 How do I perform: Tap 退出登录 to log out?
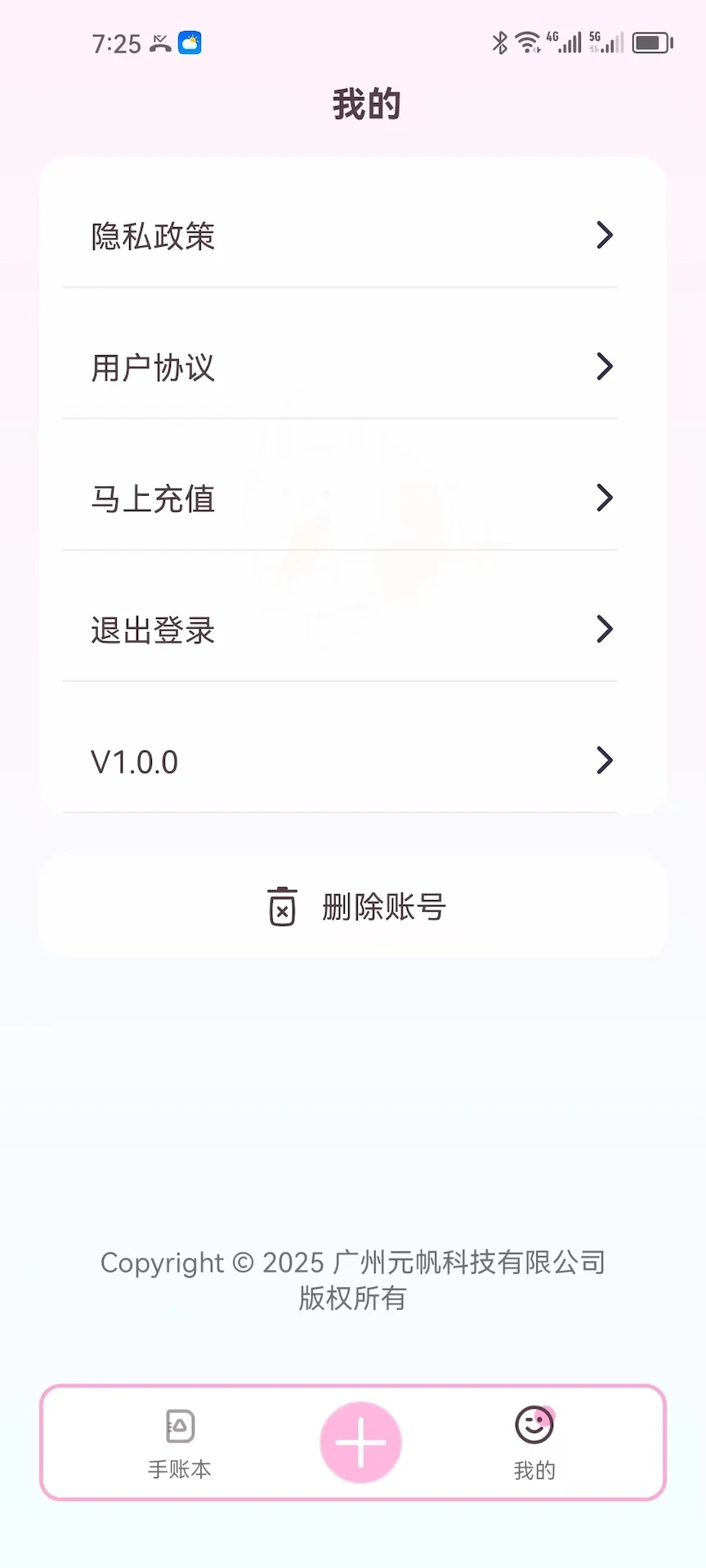pos(152,630)
